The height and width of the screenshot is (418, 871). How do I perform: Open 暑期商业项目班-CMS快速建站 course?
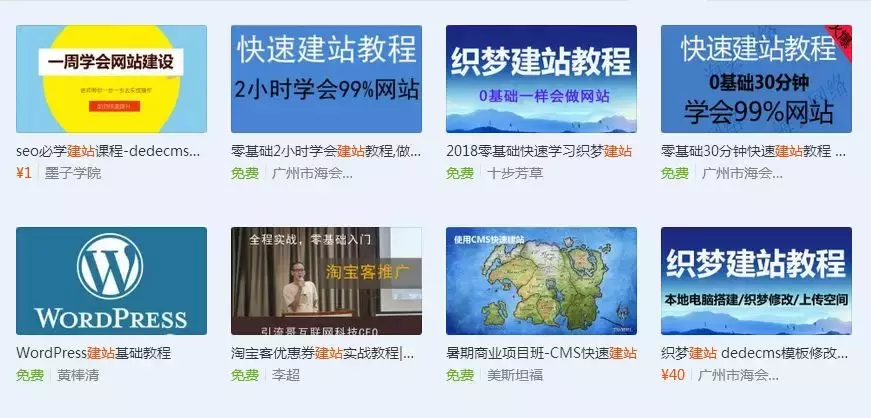(x=541, y=281)
